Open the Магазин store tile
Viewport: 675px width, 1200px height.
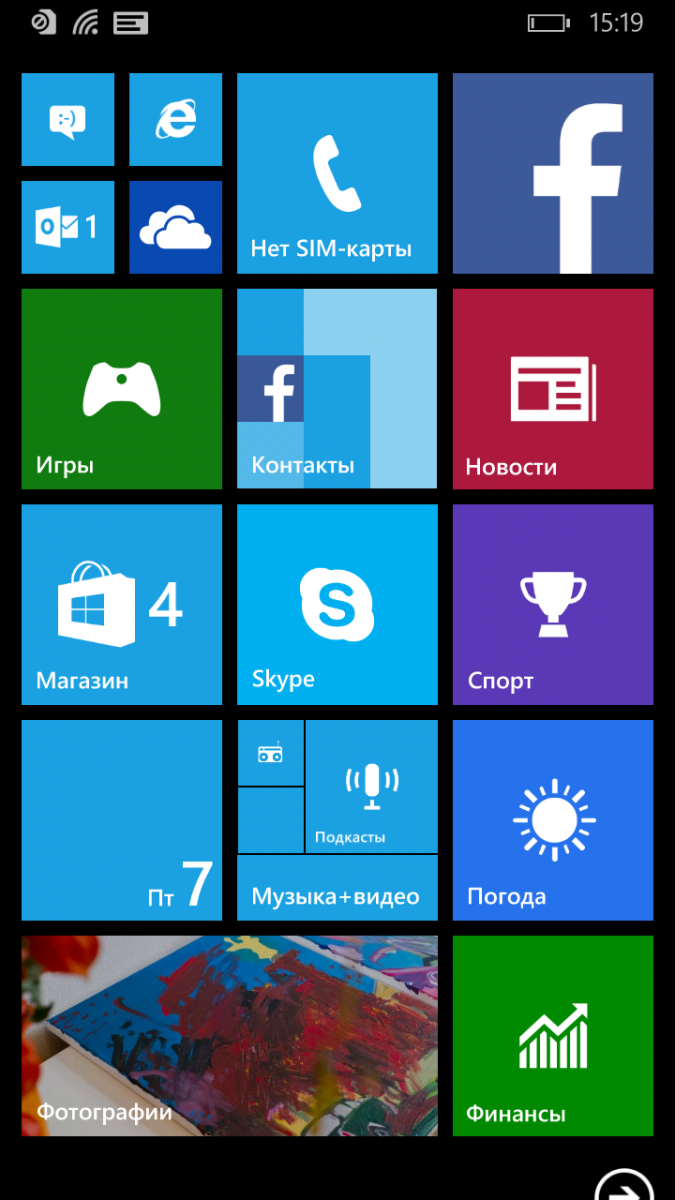pyautogui.click(x=121, y=605)
